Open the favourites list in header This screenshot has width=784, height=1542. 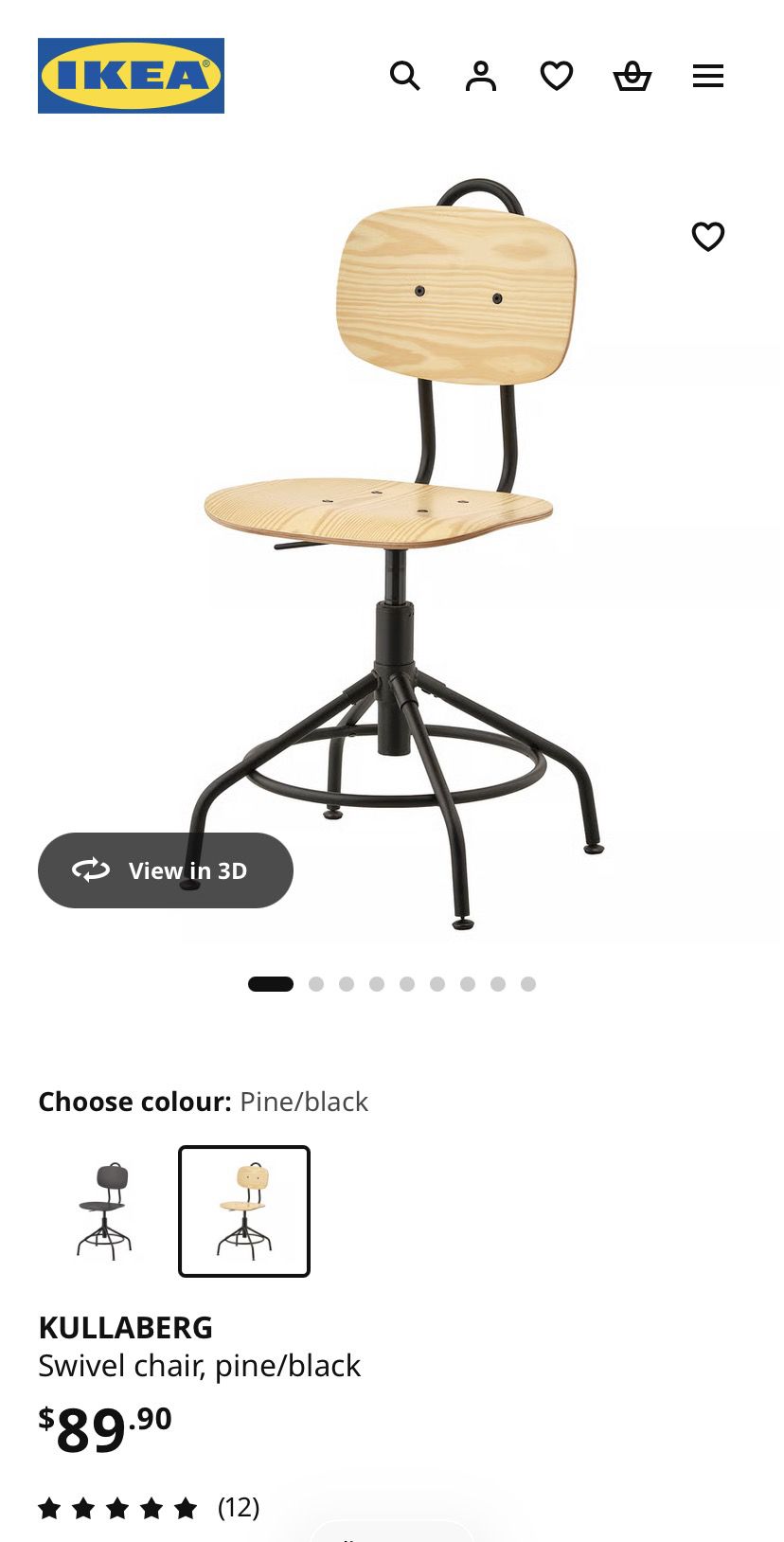(x=557, y=76)
